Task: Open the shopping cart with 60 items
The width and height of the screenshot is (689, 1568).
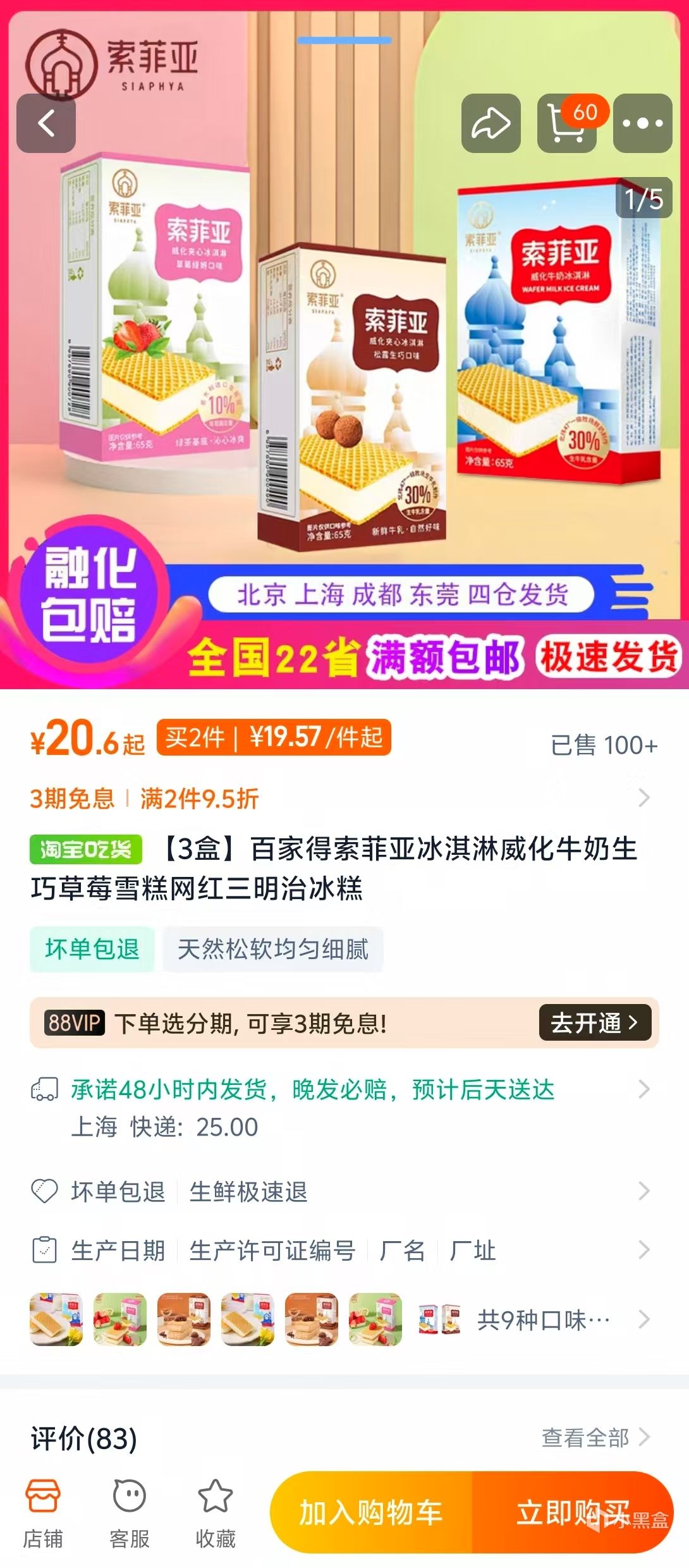Action: [566, 123]
